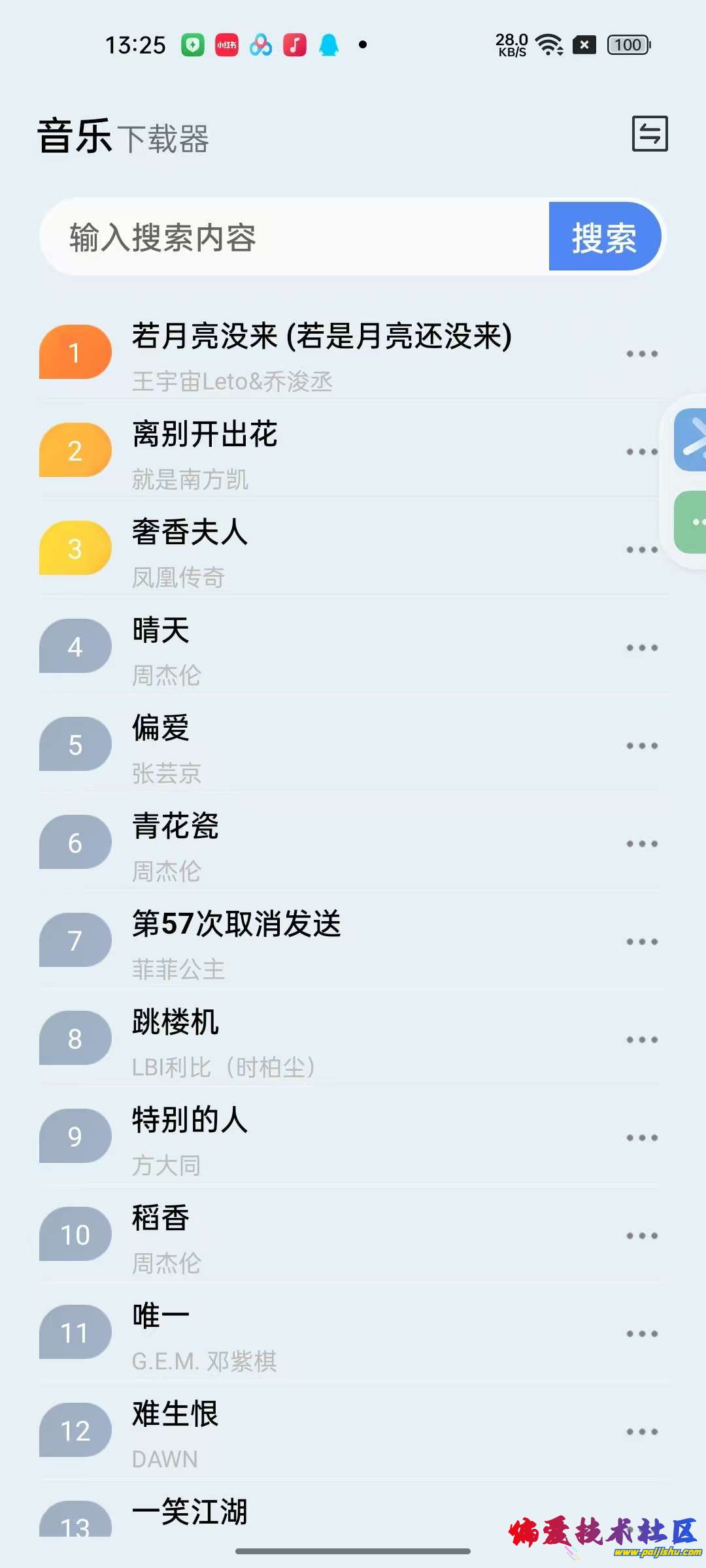Open more options for 稻香
The height and width of the screenshot is (1568, 706).
point(641,1235)
